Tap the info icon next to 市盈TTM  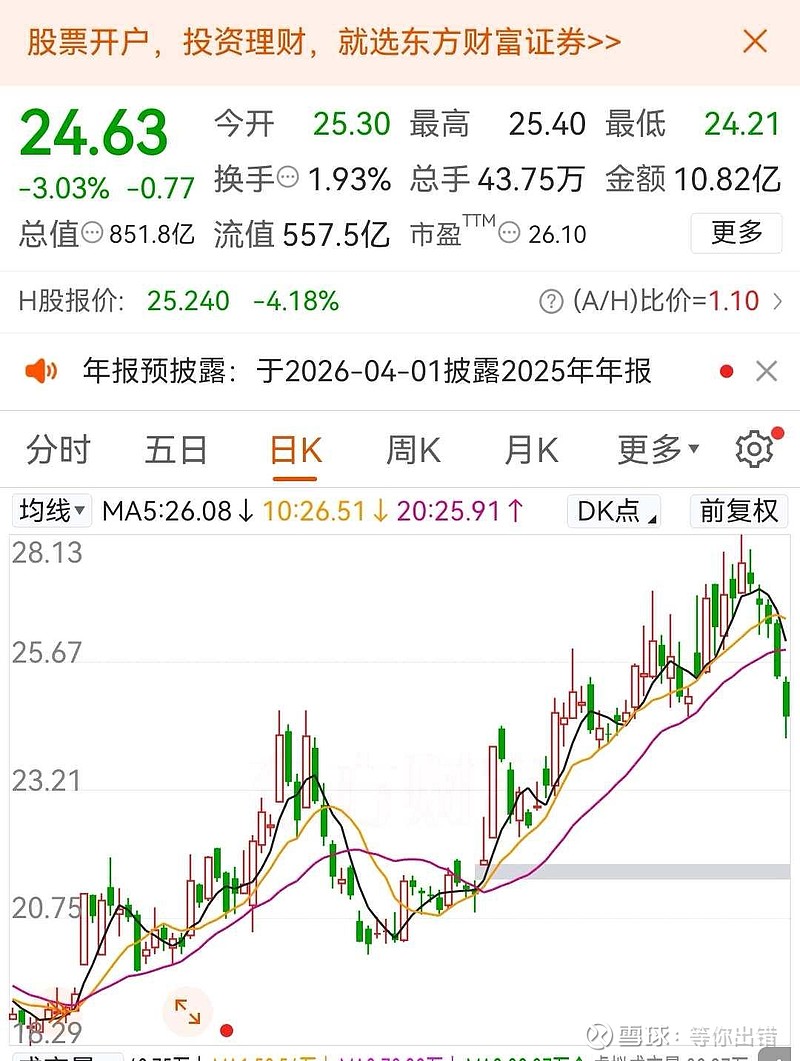click(508, 234)
